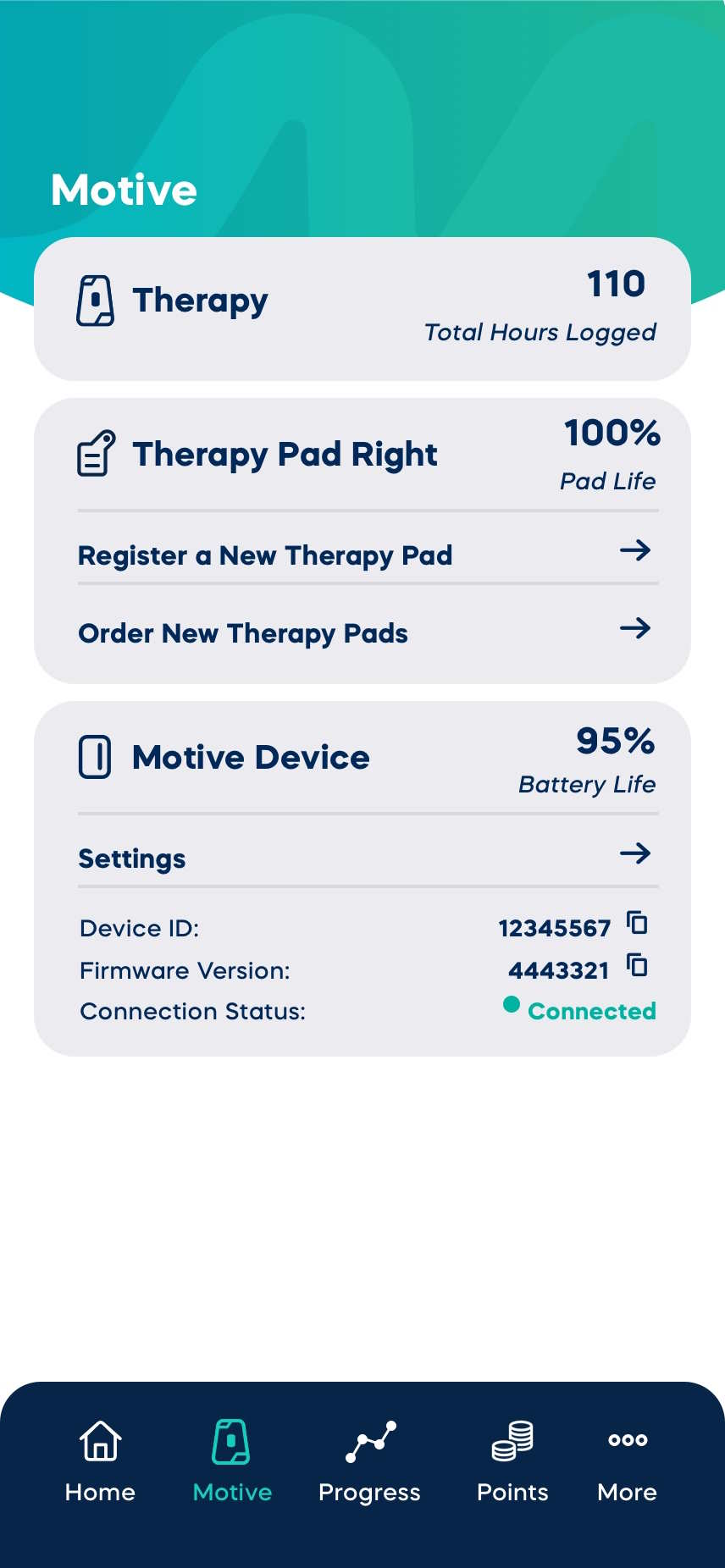The height and width of the screenshot is (1568, 725).
Task: Select the Motive pad icon in navigation
Action: pos(231,1442)
